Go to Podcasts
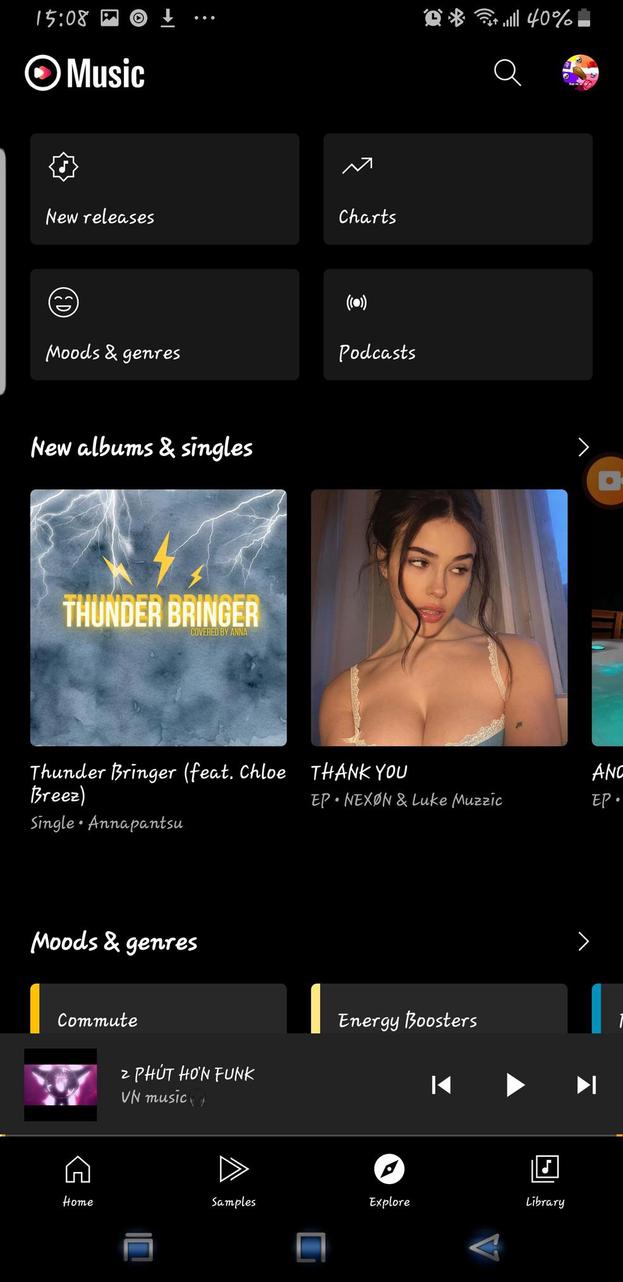 click(x=457, y=324)
